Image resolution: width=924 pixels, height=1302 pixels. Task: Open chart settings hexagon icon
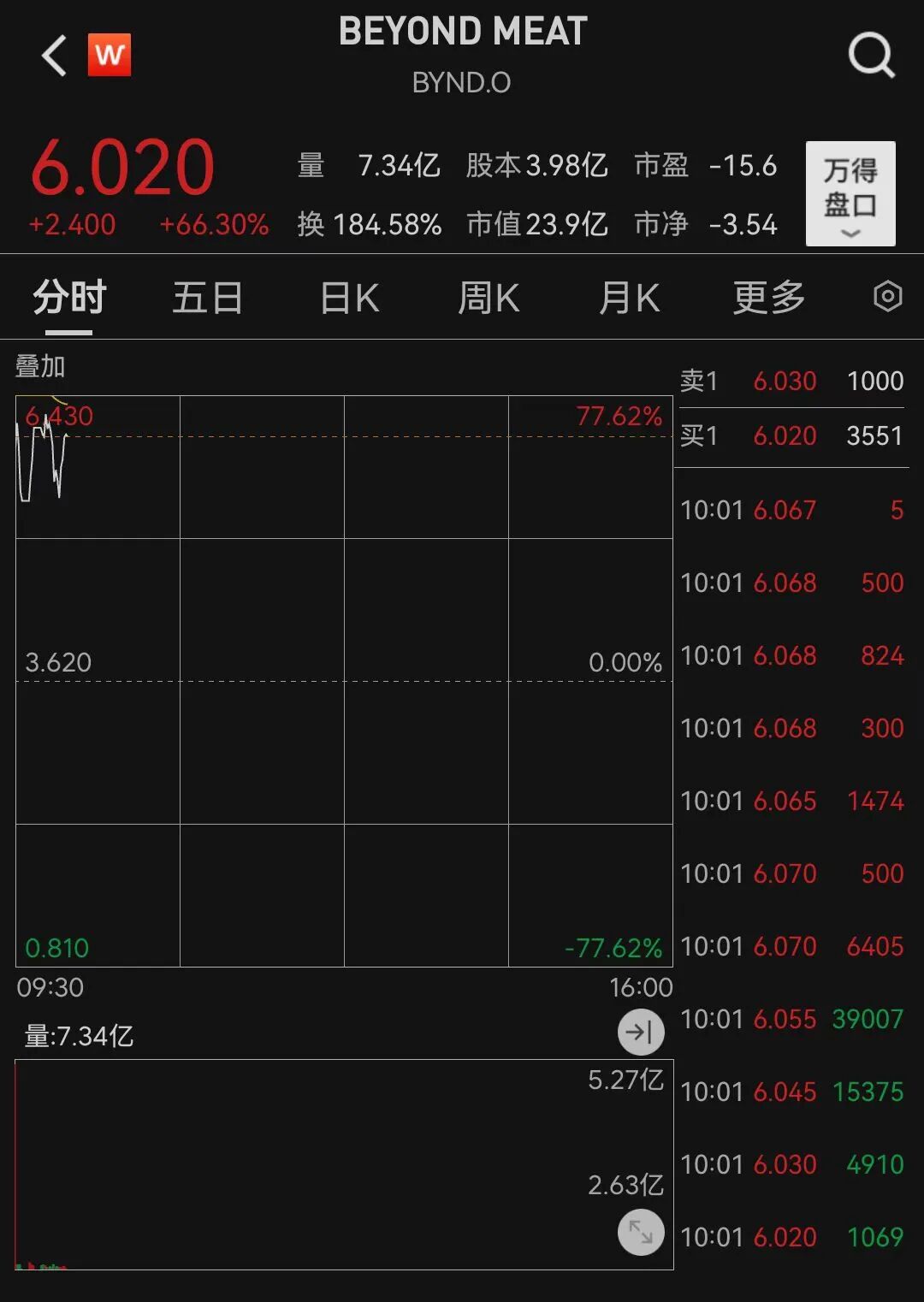pyautogui.click(x=887, y=297)
